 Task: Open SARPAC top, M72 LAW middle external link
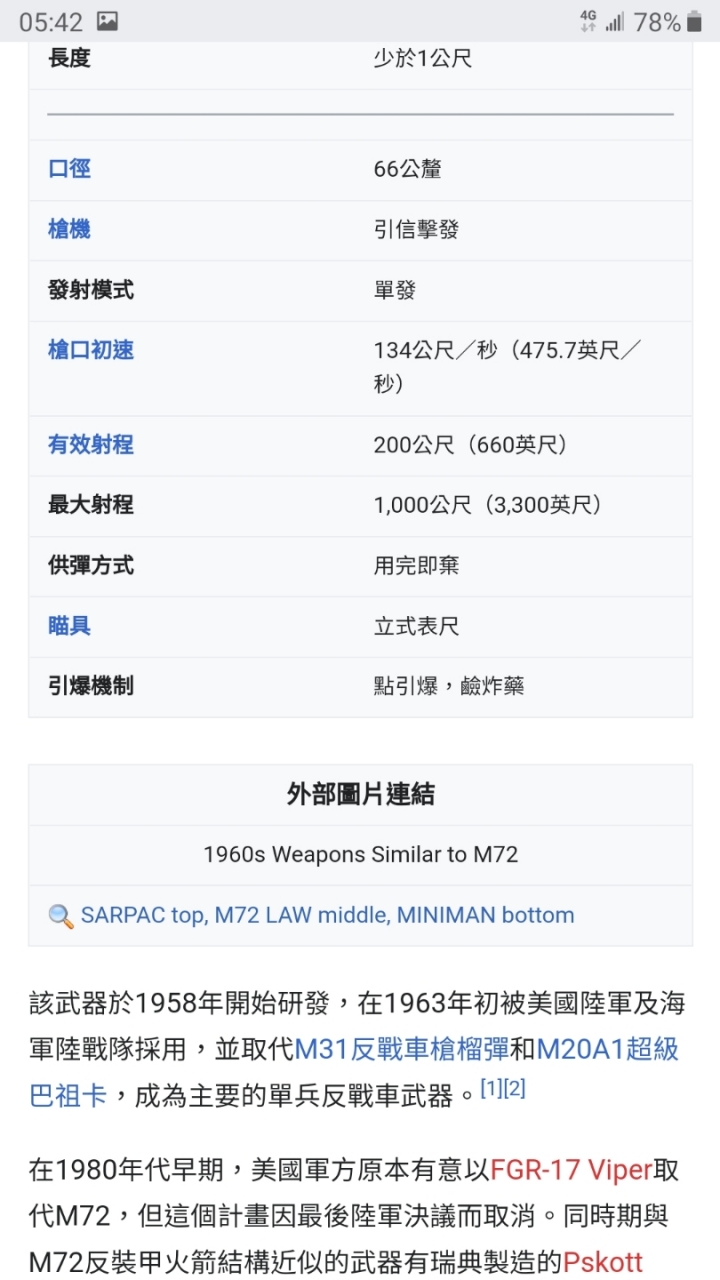click(327, 915)
